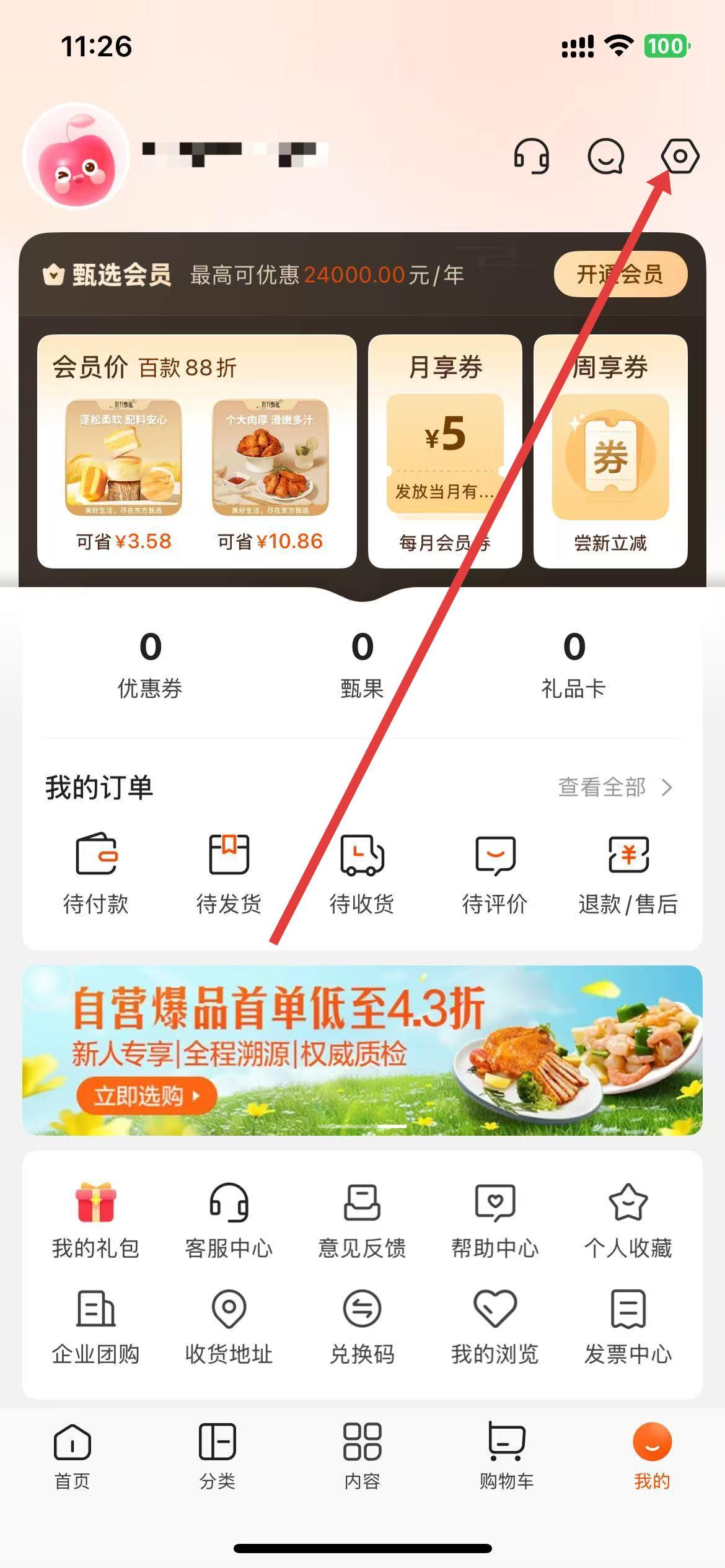Switch to the 首页 tab
The image size is (725, 1568).
[72, 1457]
